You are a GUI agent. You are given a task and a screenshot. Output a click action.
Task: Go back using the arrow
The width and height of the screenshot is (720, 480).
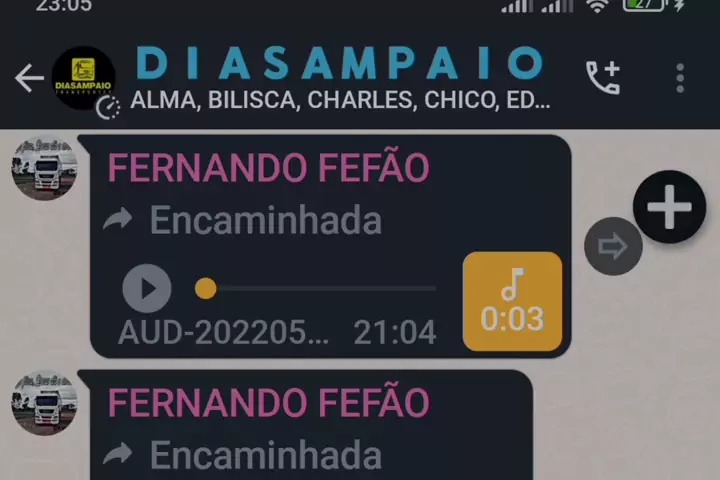coord(29,78)
